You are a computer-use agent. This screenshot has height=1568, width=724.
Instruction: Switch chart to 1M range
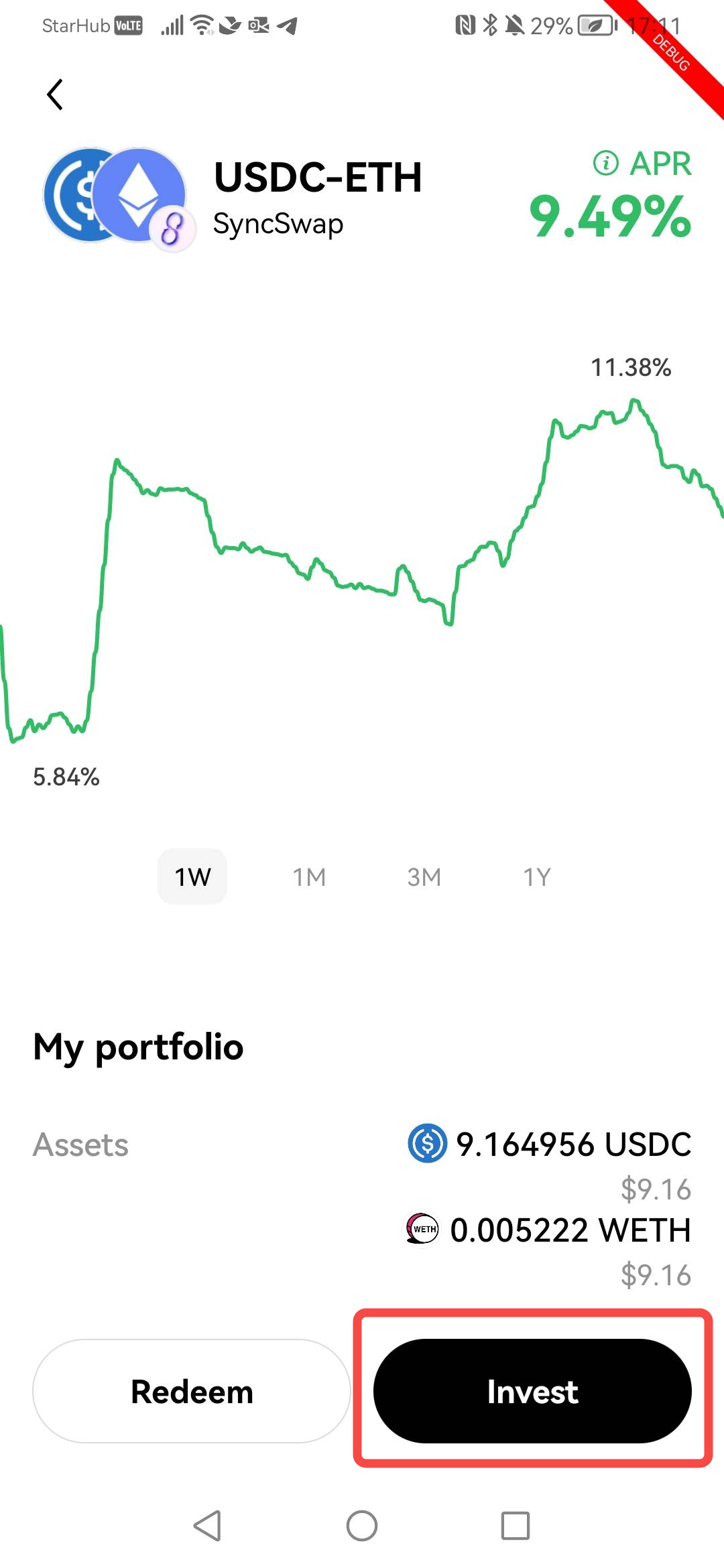[309, 876]
